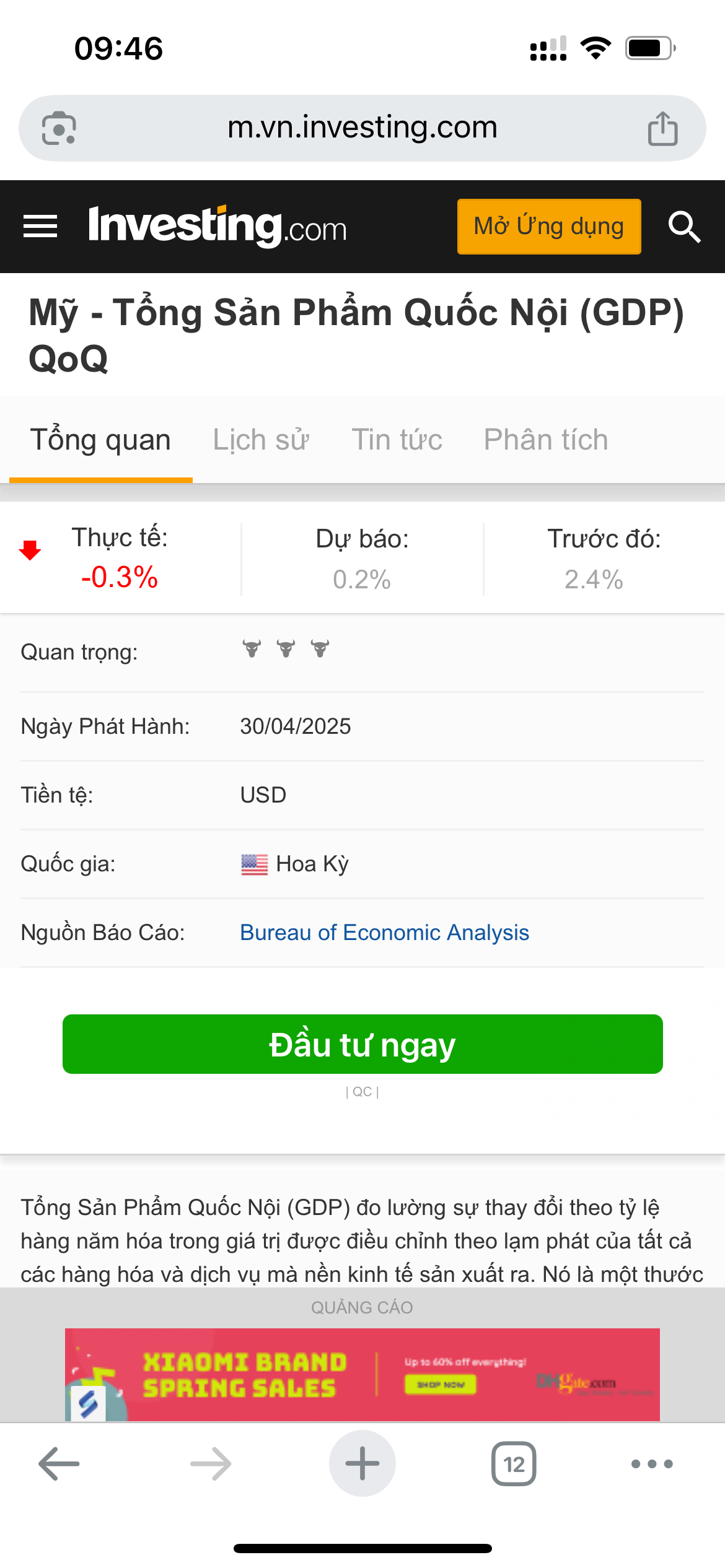Tap the m.vn.investing.com address bar

coord(362,128)
